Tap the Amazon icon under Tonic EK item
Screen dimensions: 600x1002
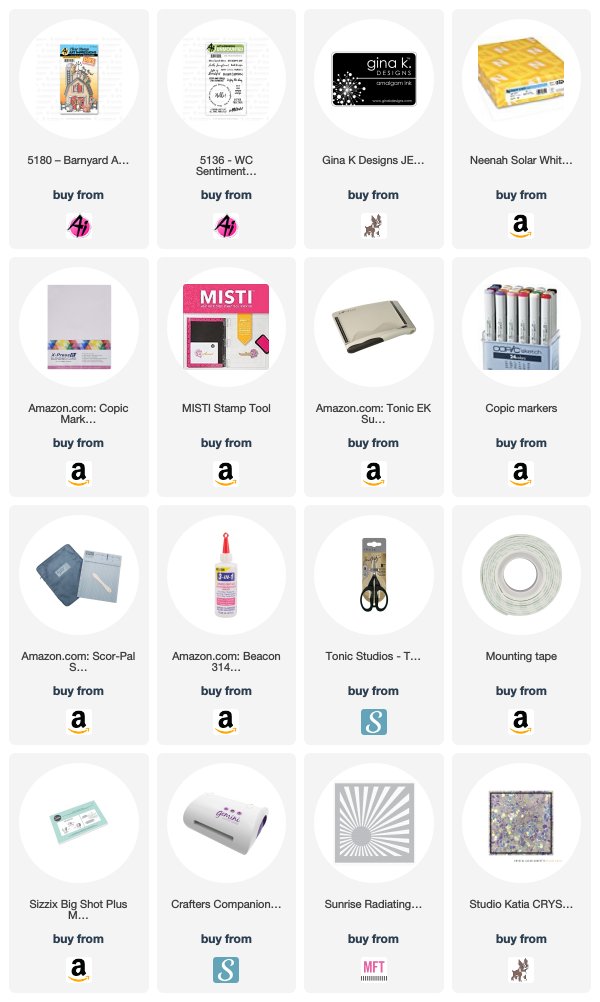tap(374, 474)
